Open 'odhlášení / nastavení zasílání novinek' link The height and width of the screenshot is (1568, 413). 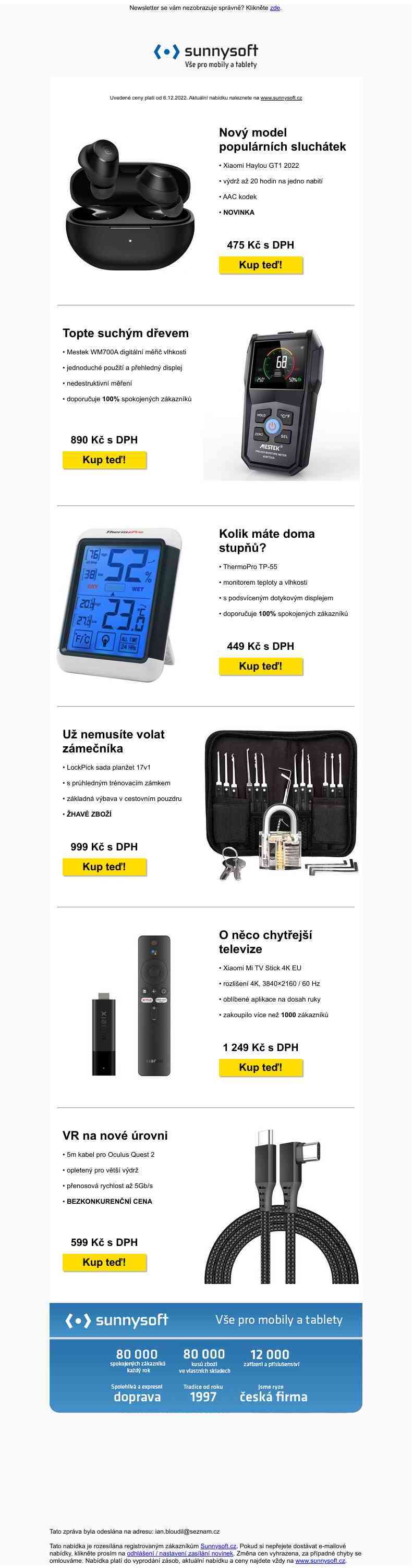[x=180, y=1553]
